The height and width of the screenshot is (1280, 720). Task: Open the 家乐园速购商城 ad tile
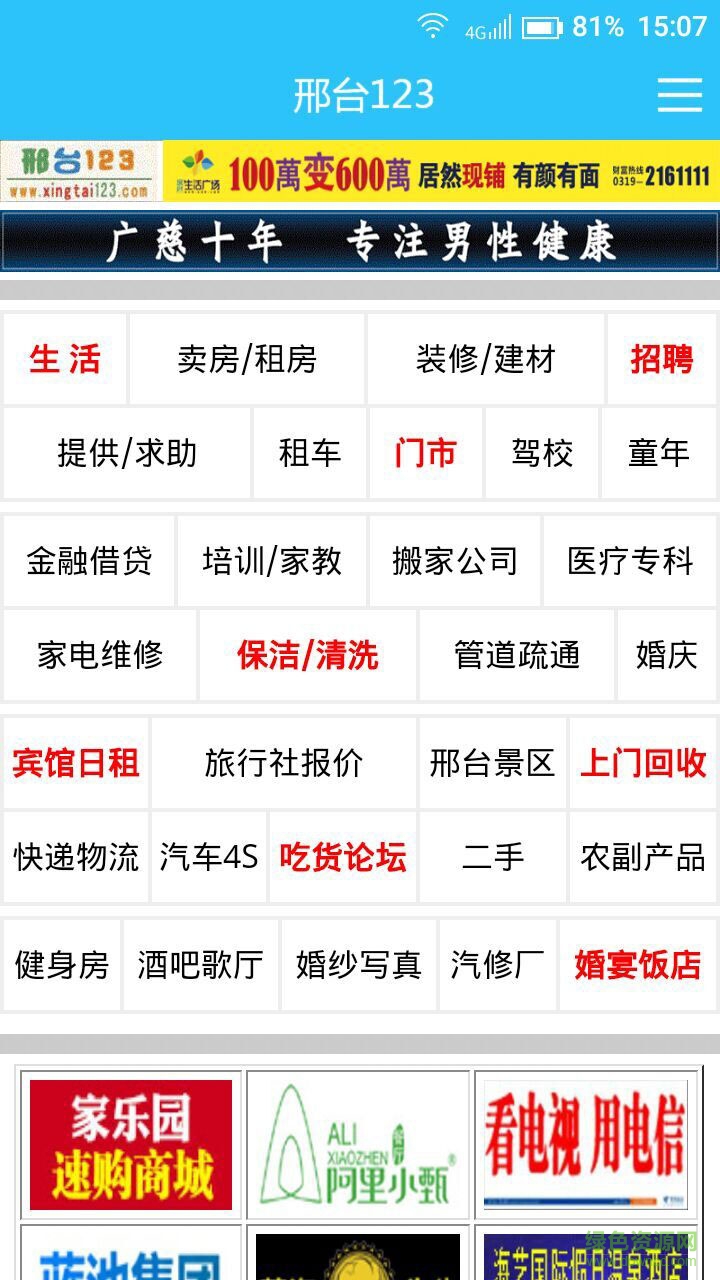[130, 1145]
